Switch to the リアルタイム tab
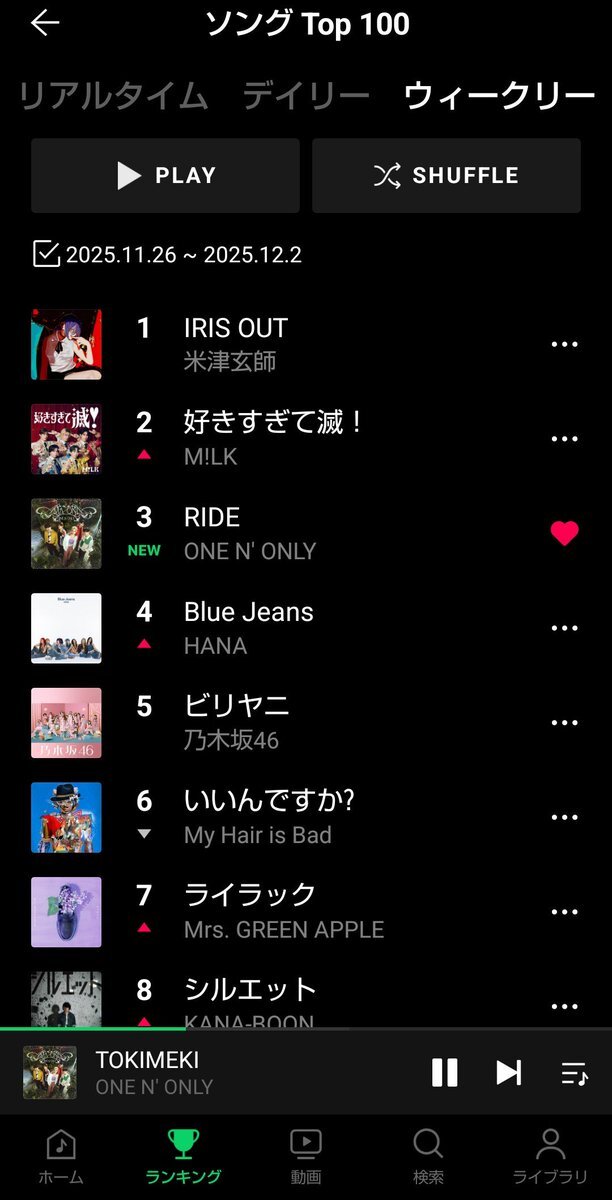Image resolution: width=612 pixels, height=1200 pixels. click(114, 96)
